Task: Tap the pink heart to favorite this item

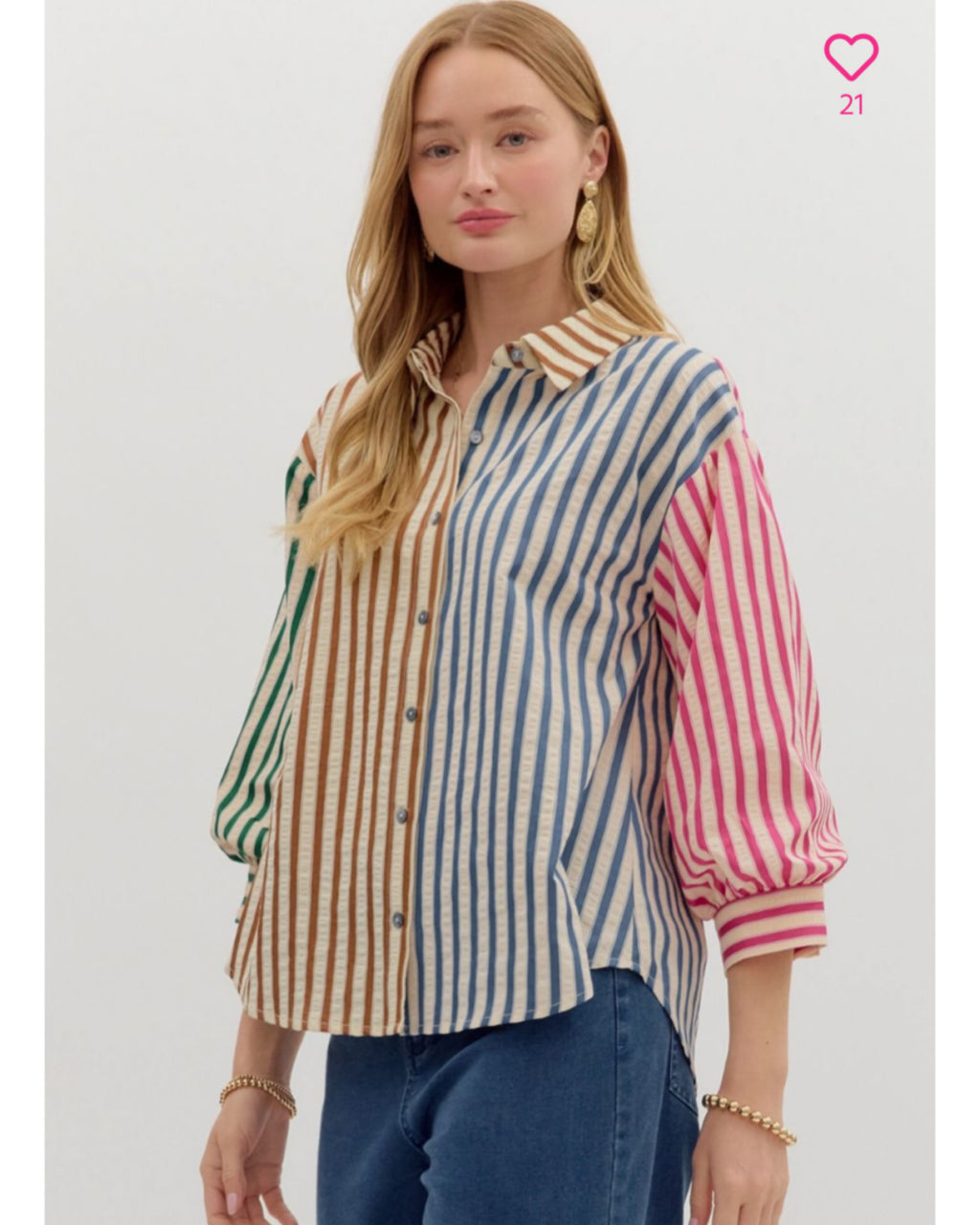Action: [851, 57]
